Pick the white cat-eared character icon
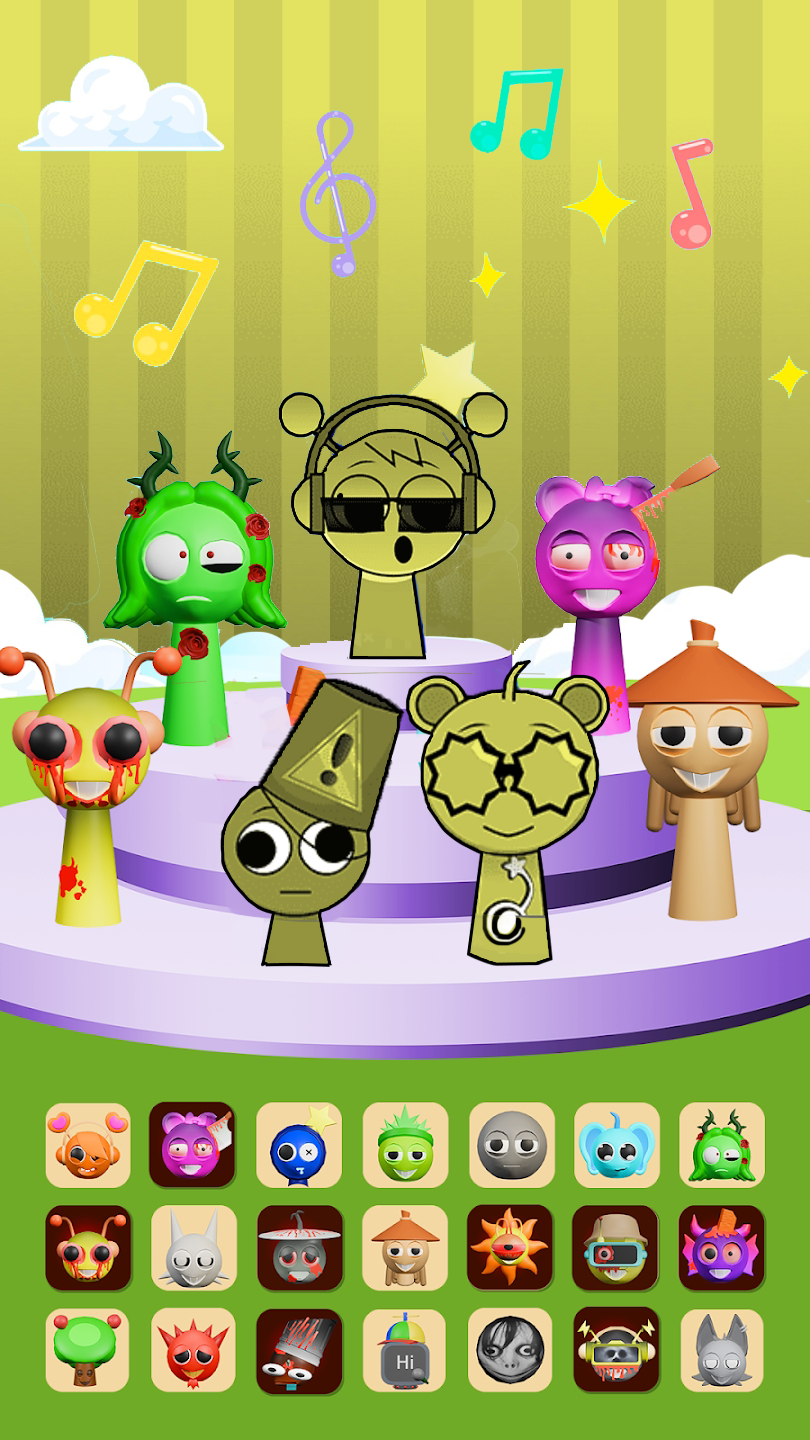Viewport: 810px width, 1440px height. pyautogui.click(x=193, y=1248)
